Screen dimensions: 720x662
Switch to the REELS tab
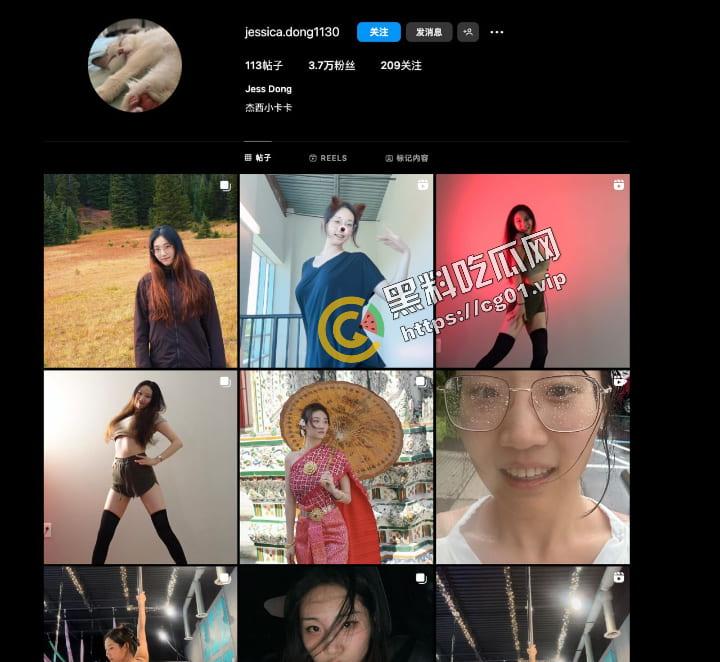point(328,158)
